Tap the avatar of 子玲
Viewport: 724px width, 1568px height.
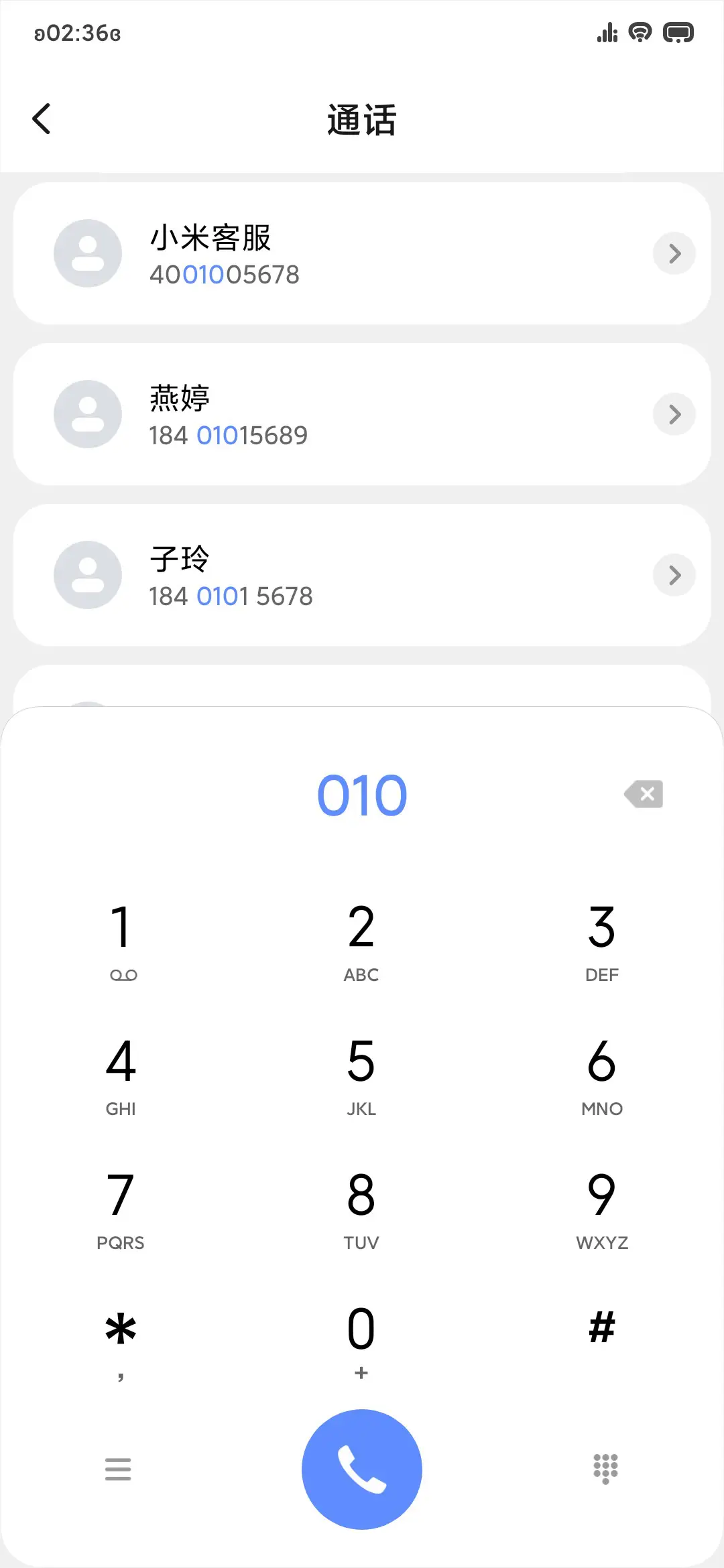pos(88,575)
